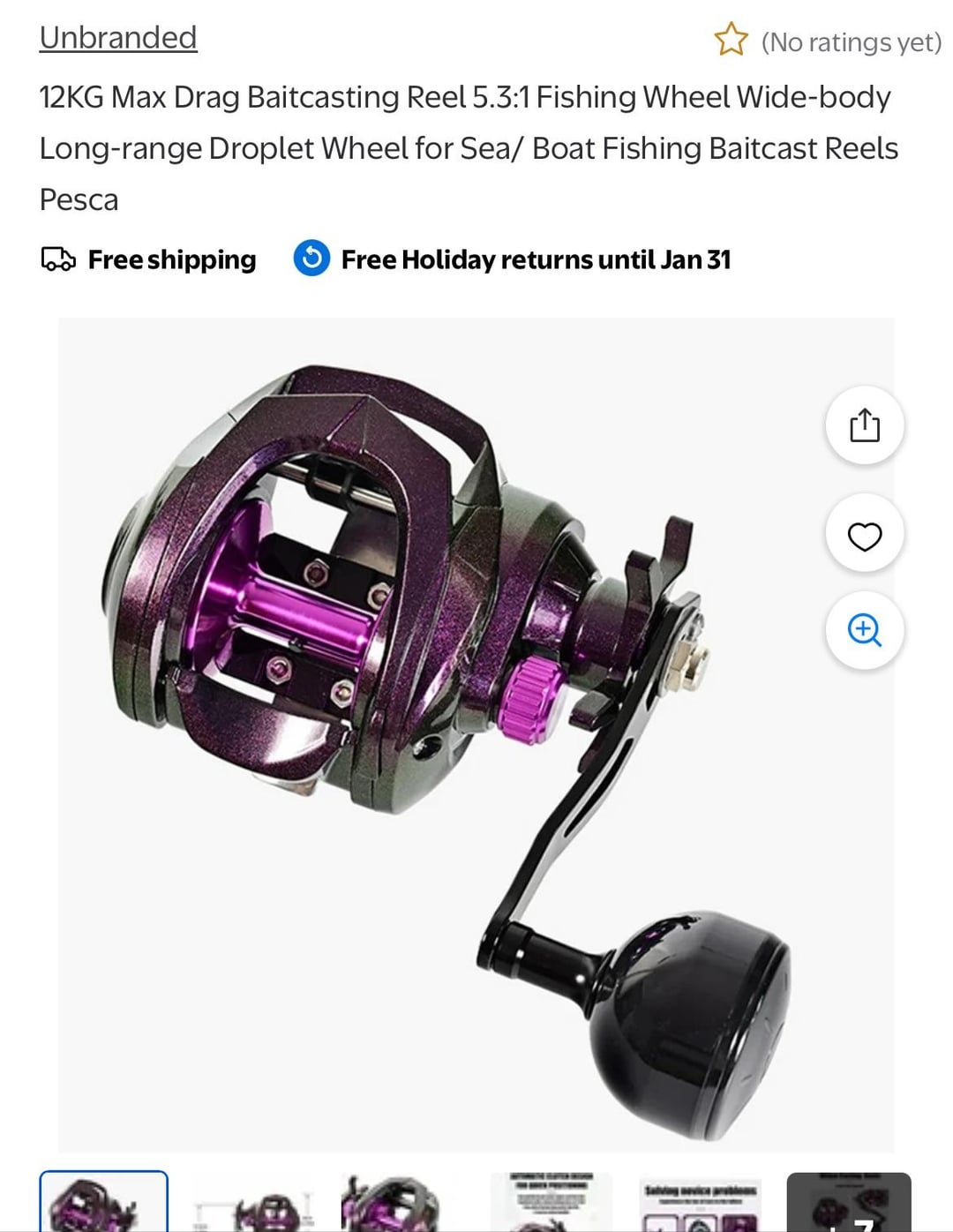Add the reel to favorites
Screen dimensions: 953x1232
coord(864,536)
